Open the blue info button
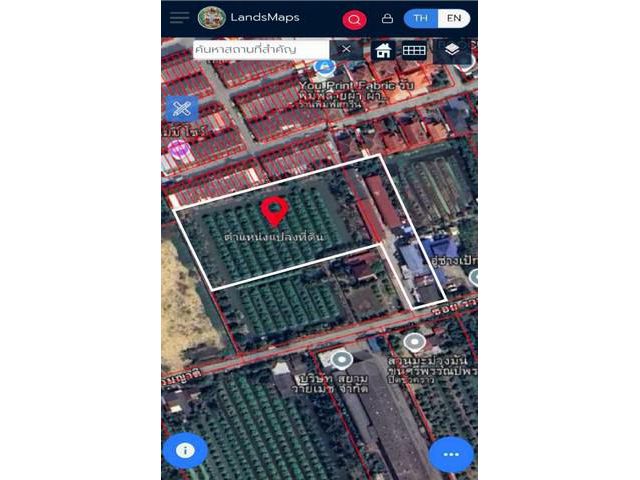This screenshot has width=640, height=480. (184, 450)
